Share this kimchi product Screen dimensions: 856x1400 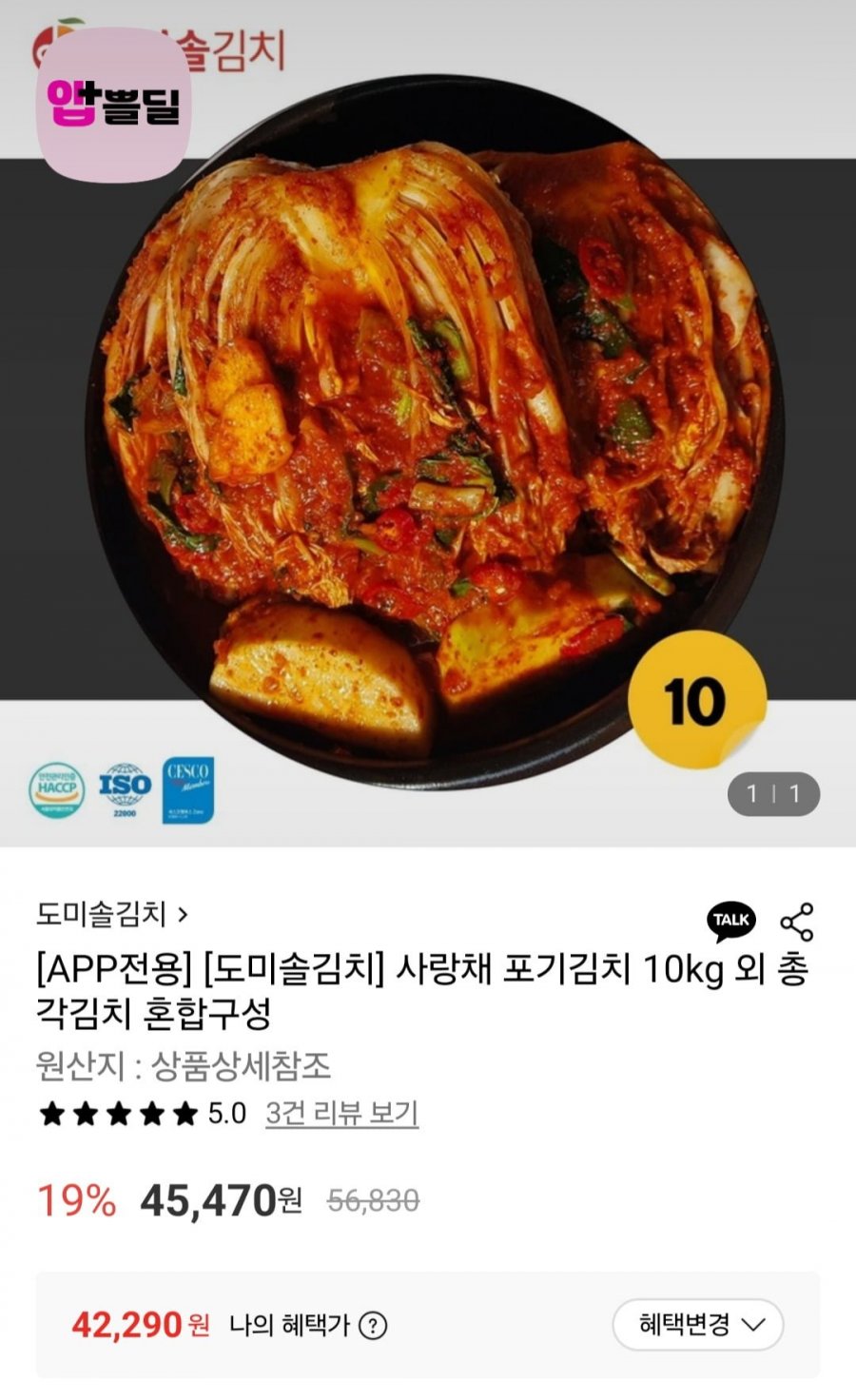pos(796,922)
